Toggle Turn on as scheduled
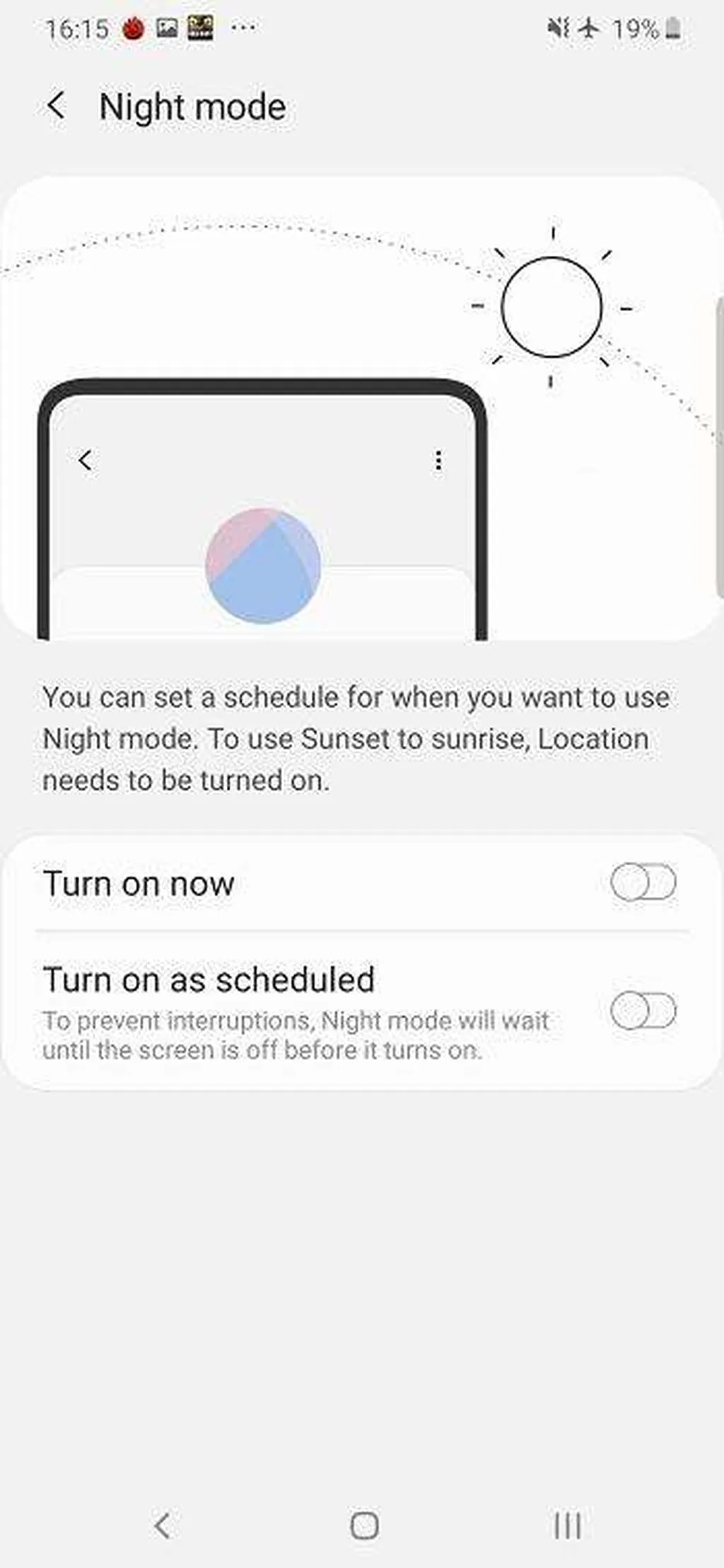 click(x=643, y=1010)
